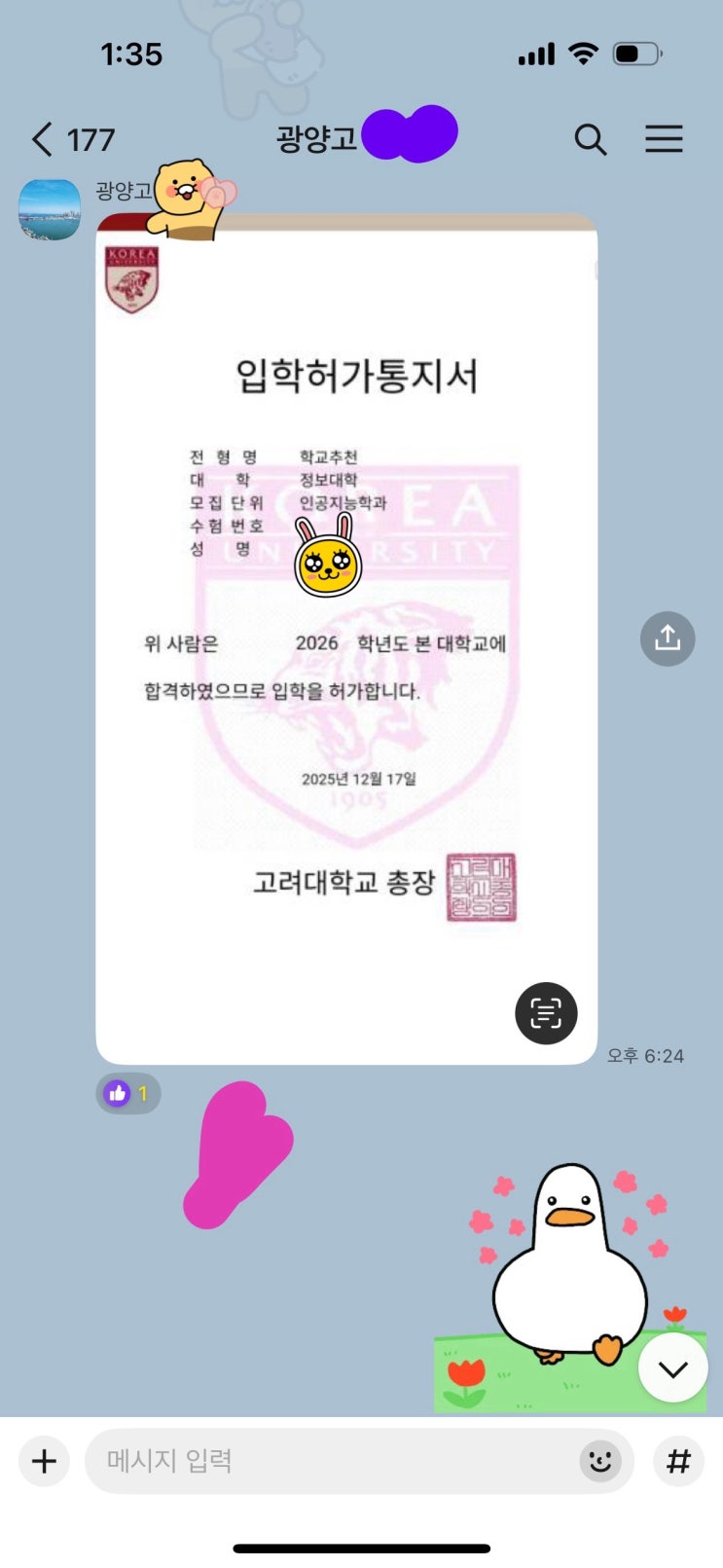The width and height of the screenshot is (723, 1568).
Task: Go back to the chat list
Action: (x=43, y=140)
